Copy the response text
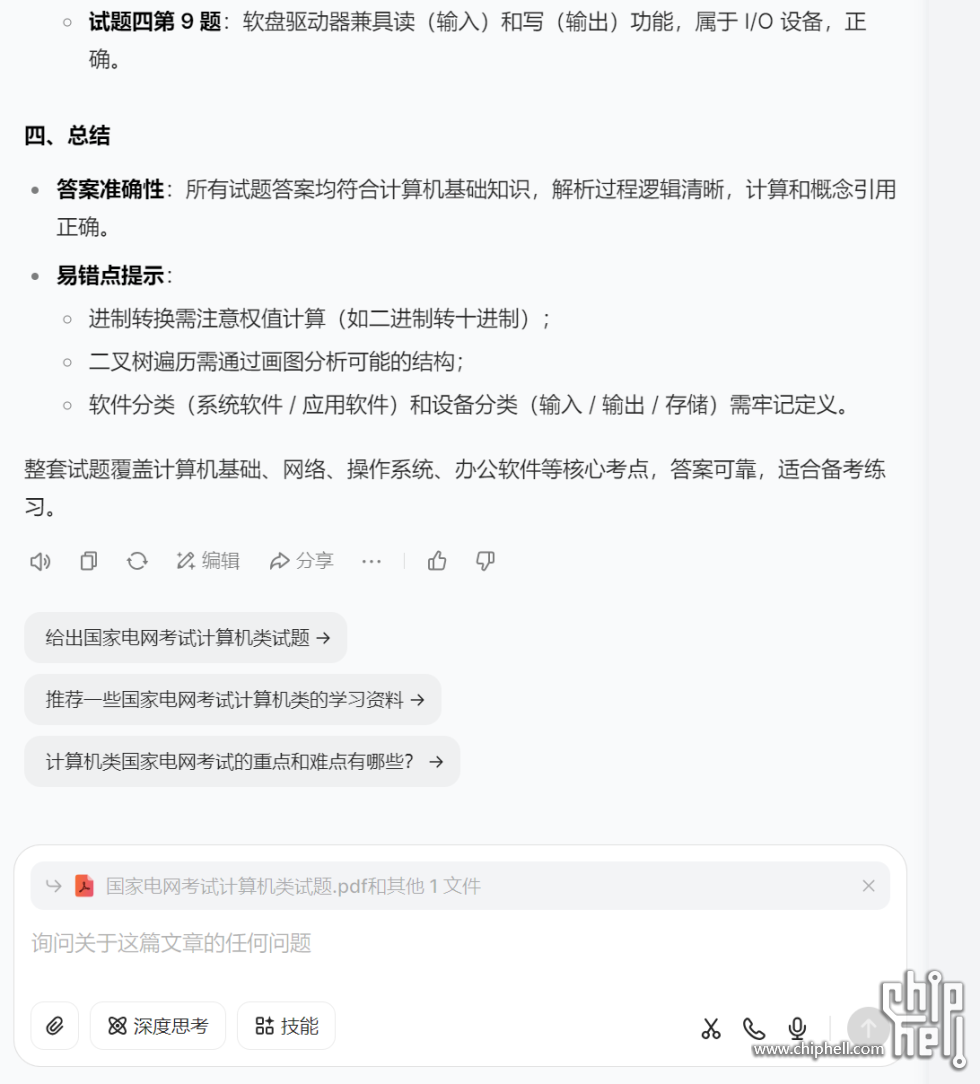The height and width of the screenshot is (1084, 980). 89,562
